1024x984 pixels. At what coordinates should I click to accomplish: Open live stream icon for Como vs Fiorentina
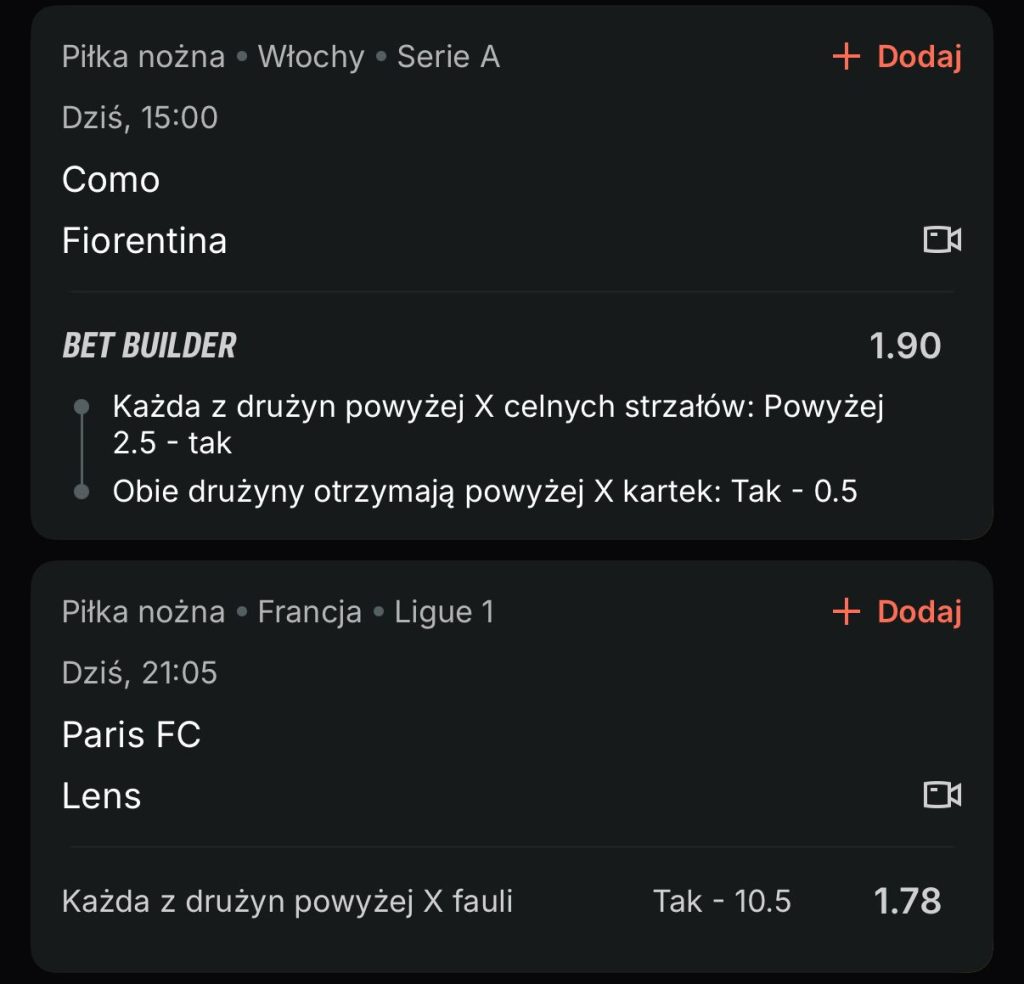(941, 240)
